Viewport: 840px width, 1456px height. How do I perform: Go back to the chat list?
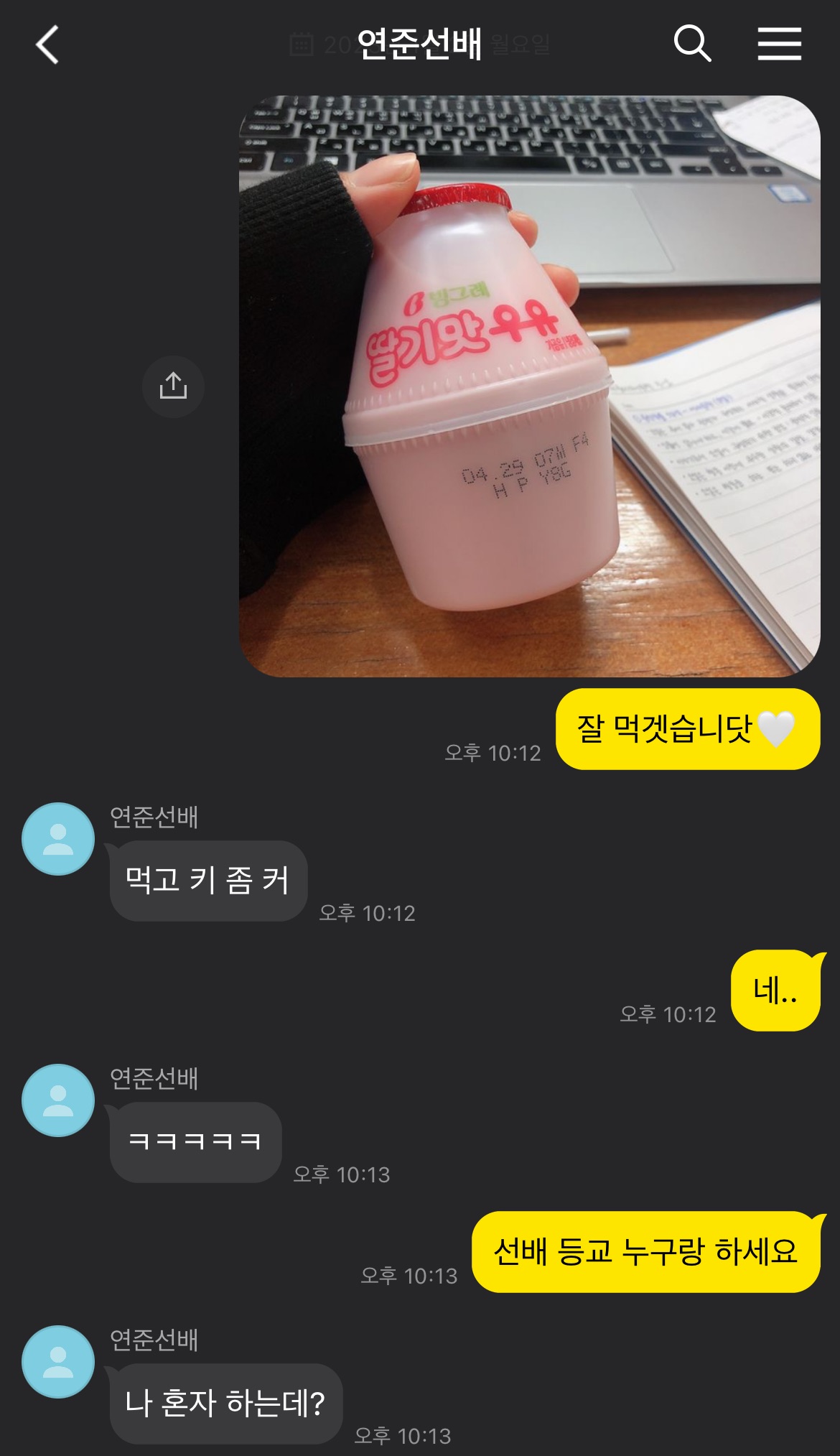47,45
